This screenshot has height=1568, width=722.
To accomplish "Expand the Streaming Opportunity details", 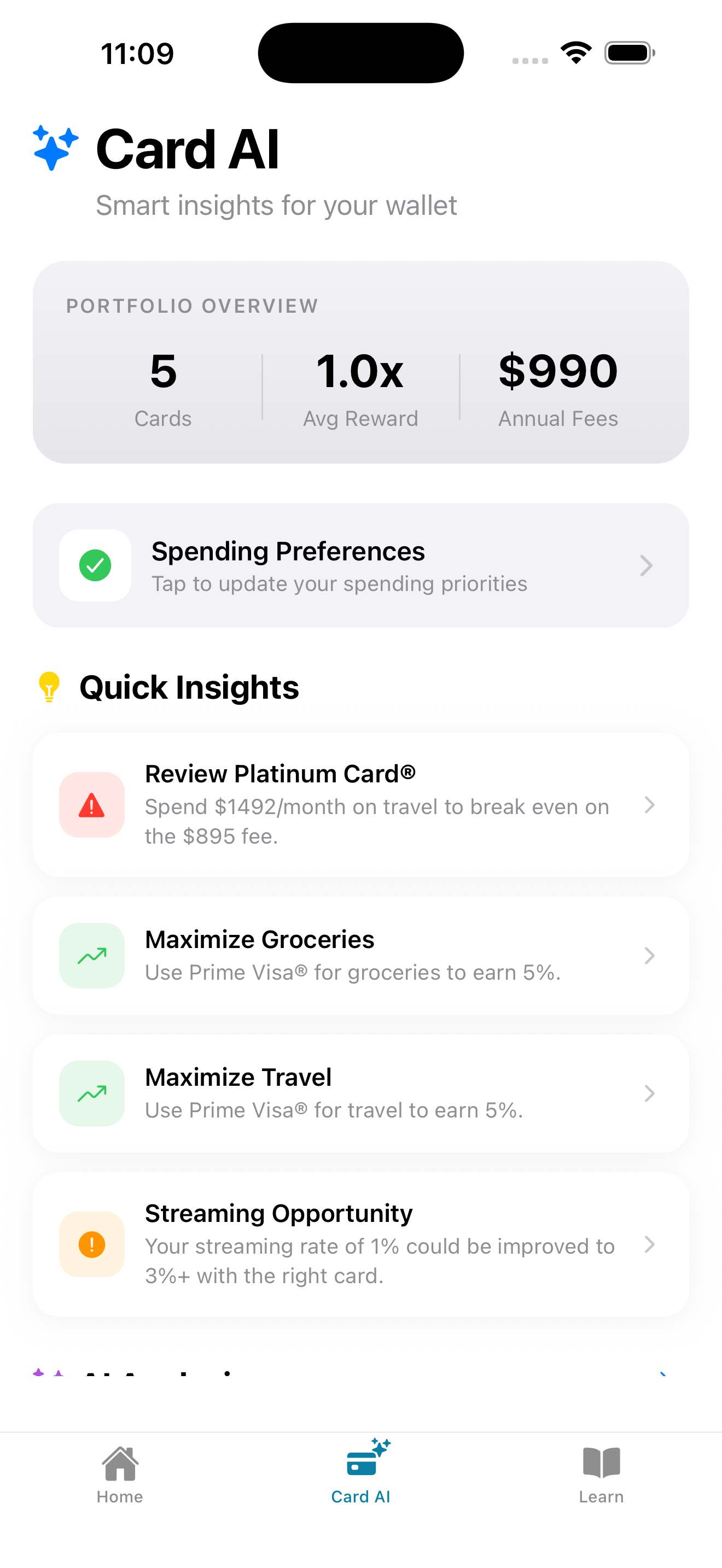I will coord(651,1244).
